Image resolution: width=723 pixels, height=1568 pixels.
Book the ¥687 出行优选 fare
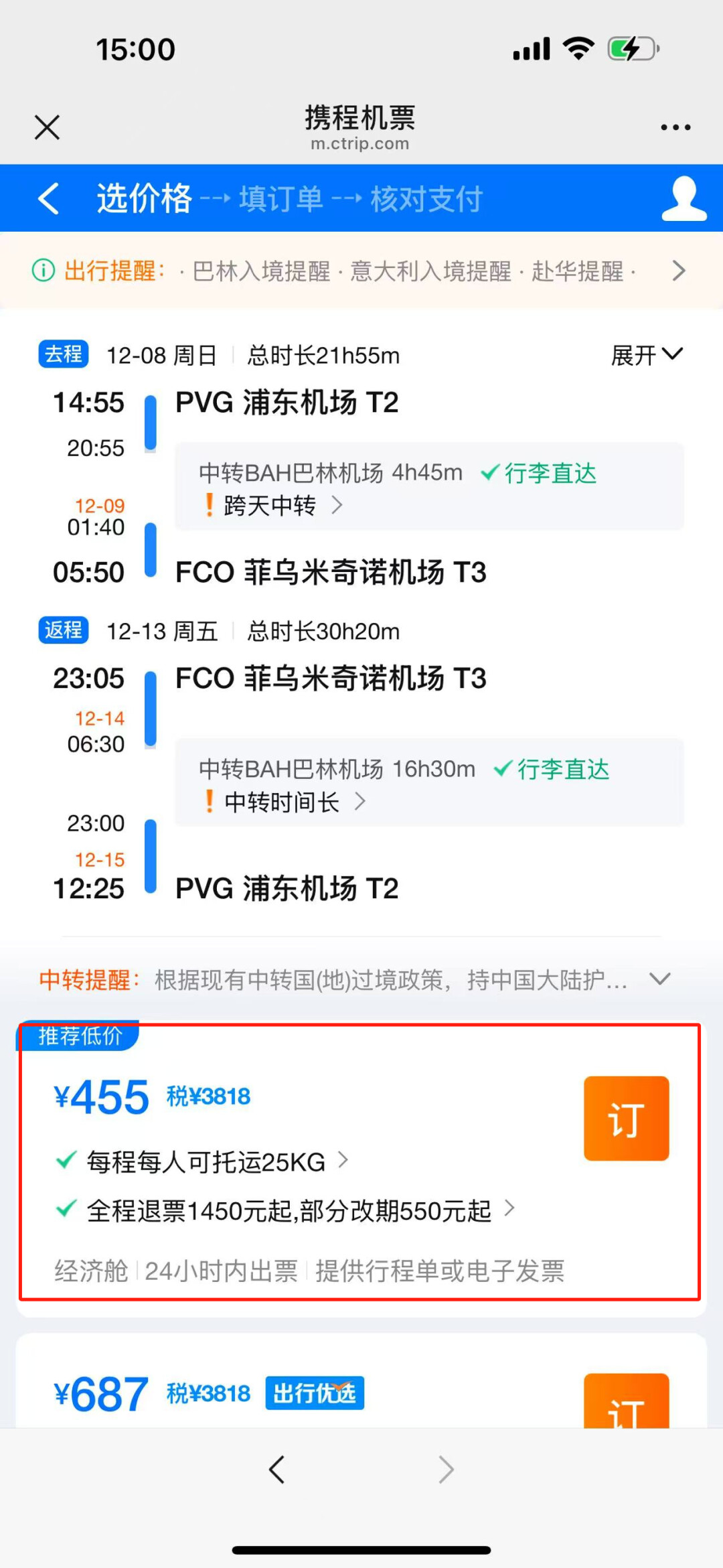pos(626,1400)
